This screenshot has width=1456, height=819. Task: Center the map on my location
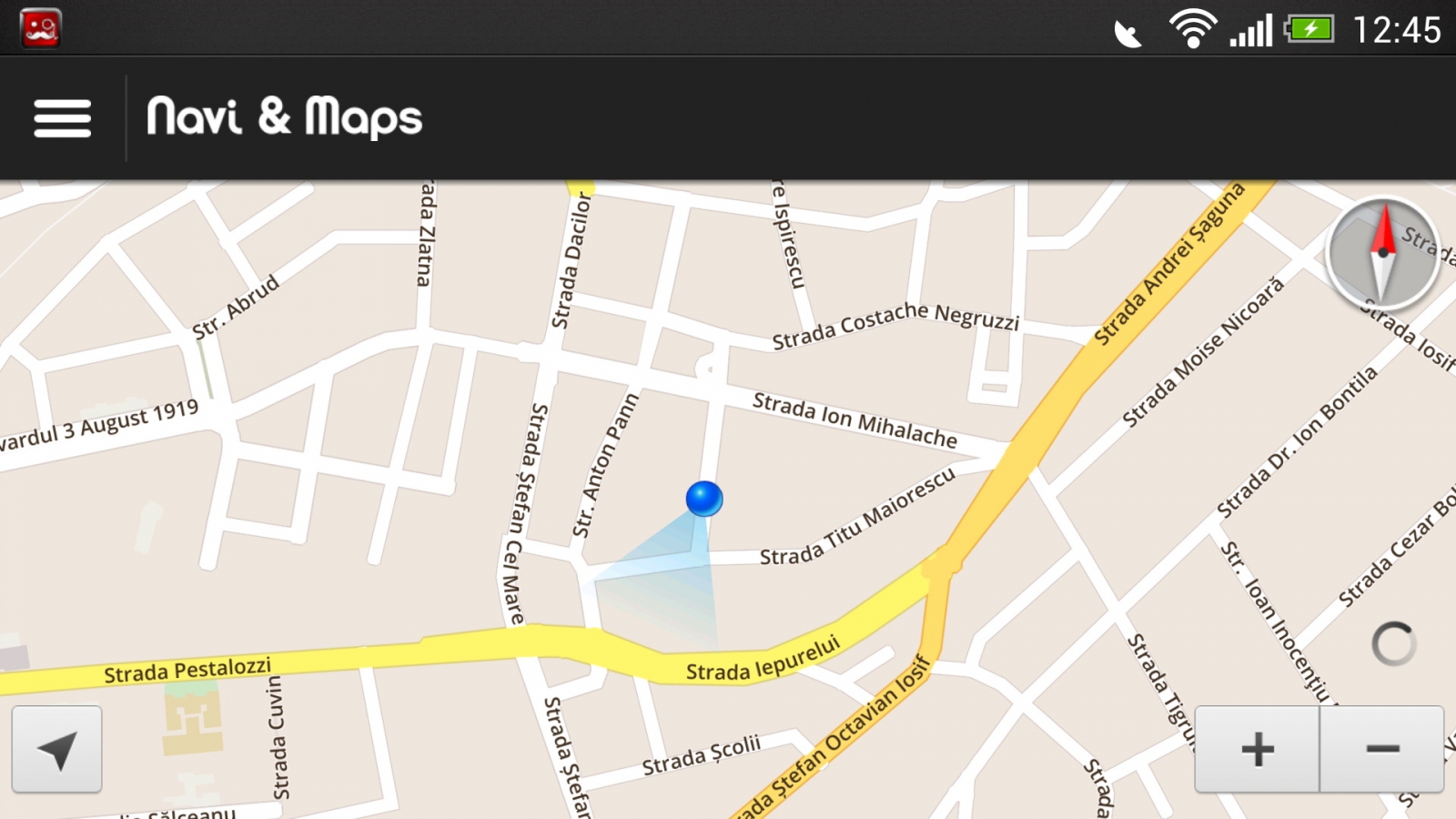pyautogui.click(x=57, y=750)
